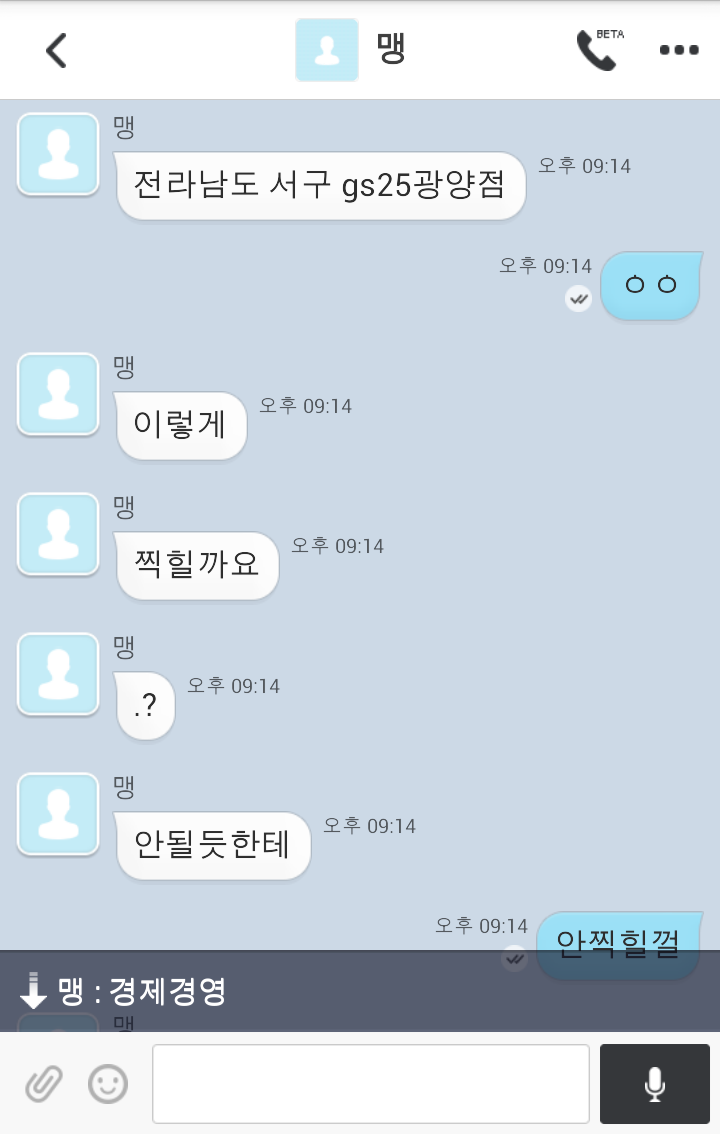This screenshot has height=1134, width=720.
Task: Open avatar beside the 찍힐까요 message
Action: pos(58,534)
